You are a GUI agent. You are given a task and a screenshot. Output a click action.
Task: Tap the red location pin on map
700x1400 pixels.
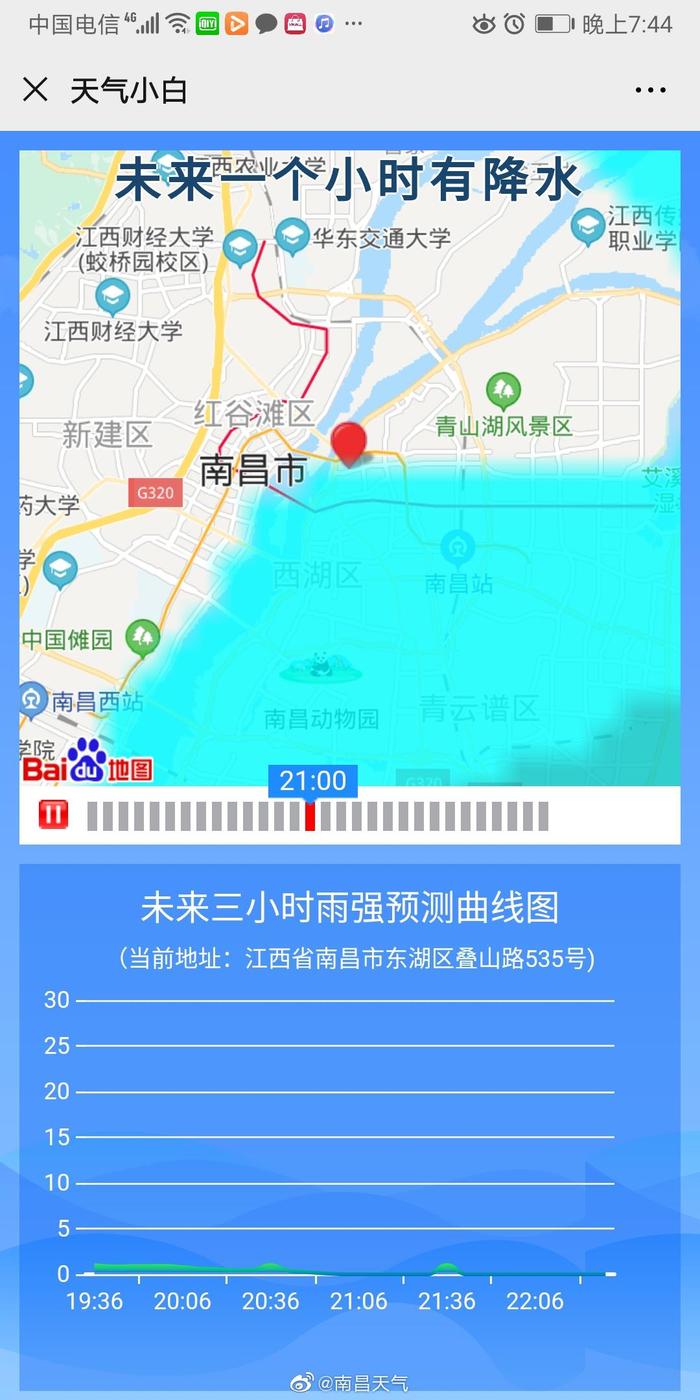point(349,442)
